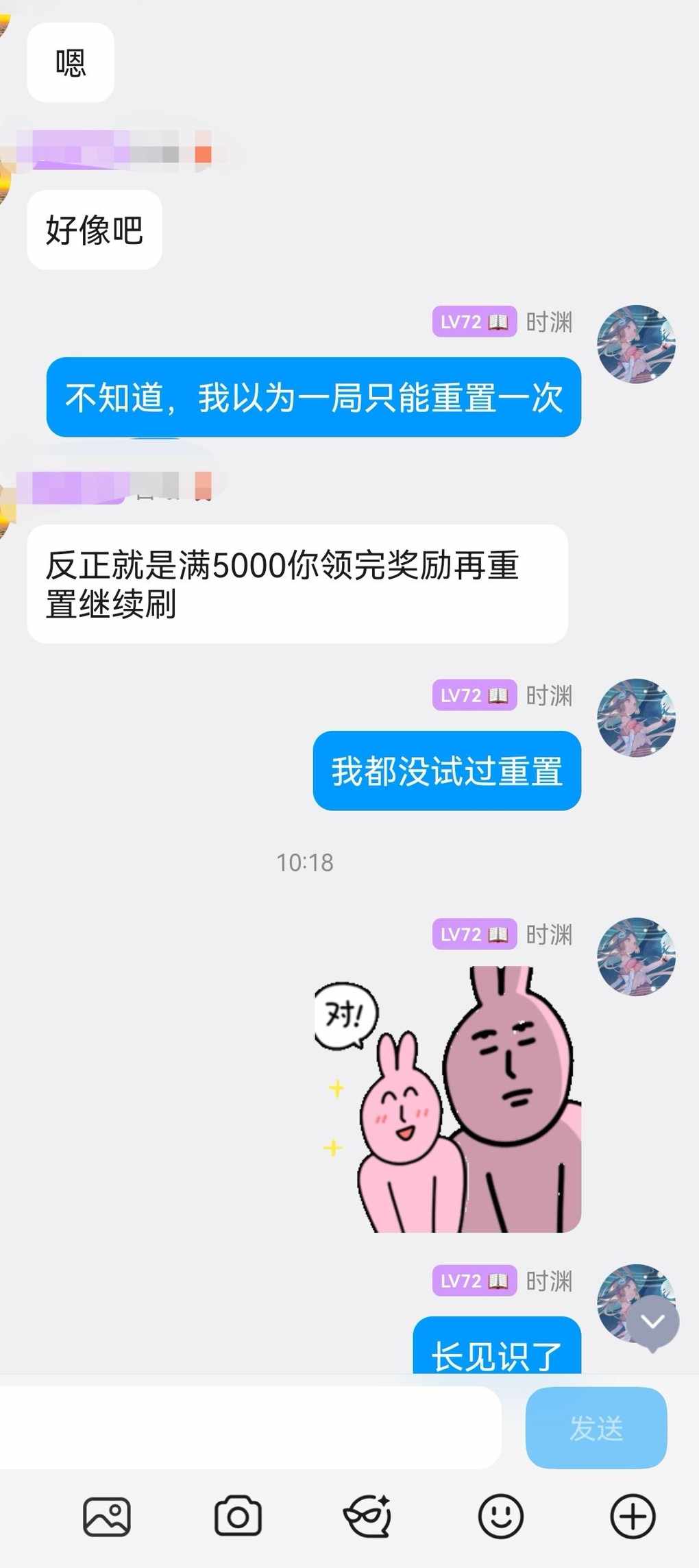Open the emoji smiley picker
The height and width of the screenshot is (1568, 699).
pyautogui.click(x=500, y=1517)
